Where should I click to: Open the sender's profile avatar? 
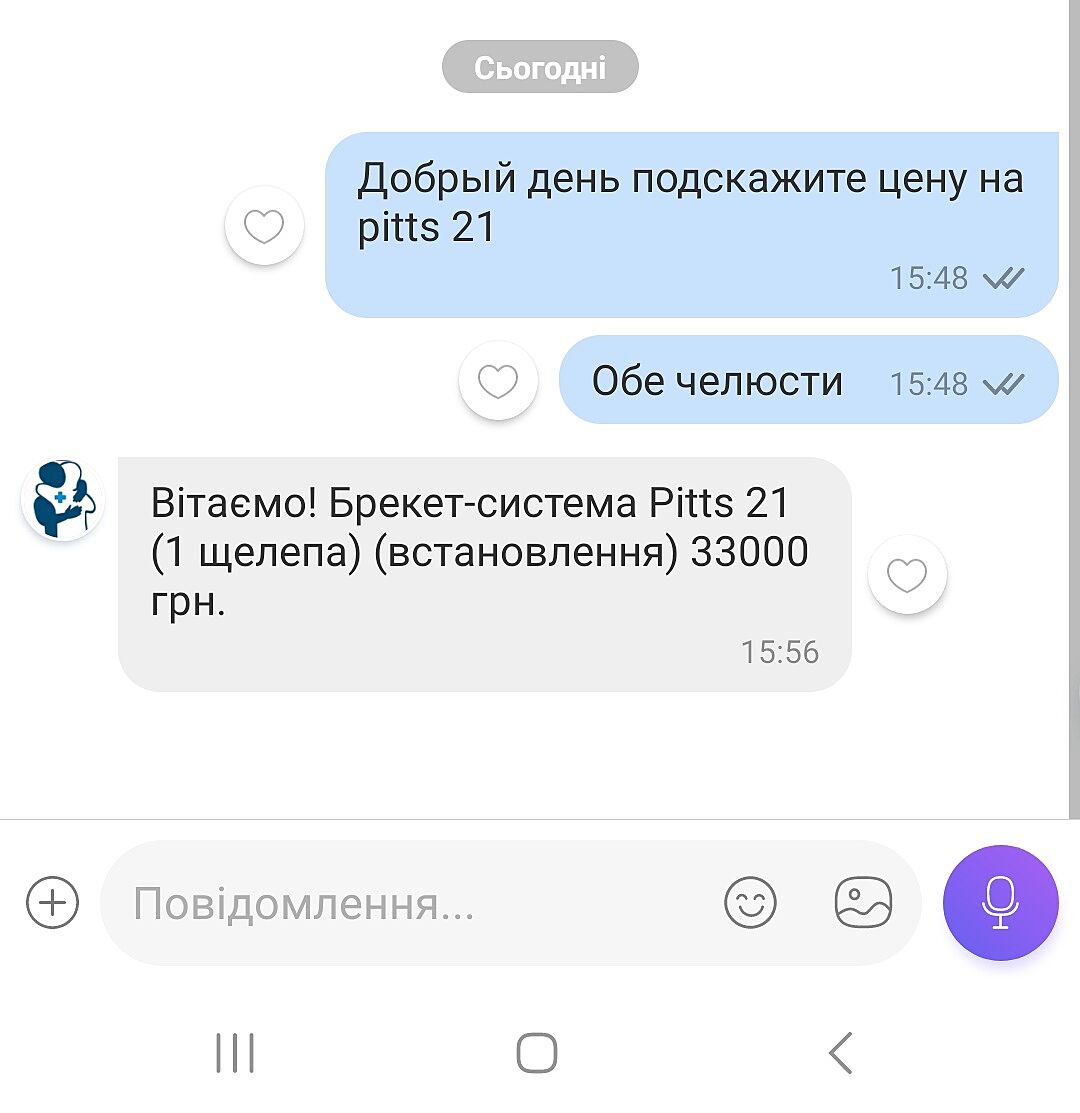click(62, 499)
